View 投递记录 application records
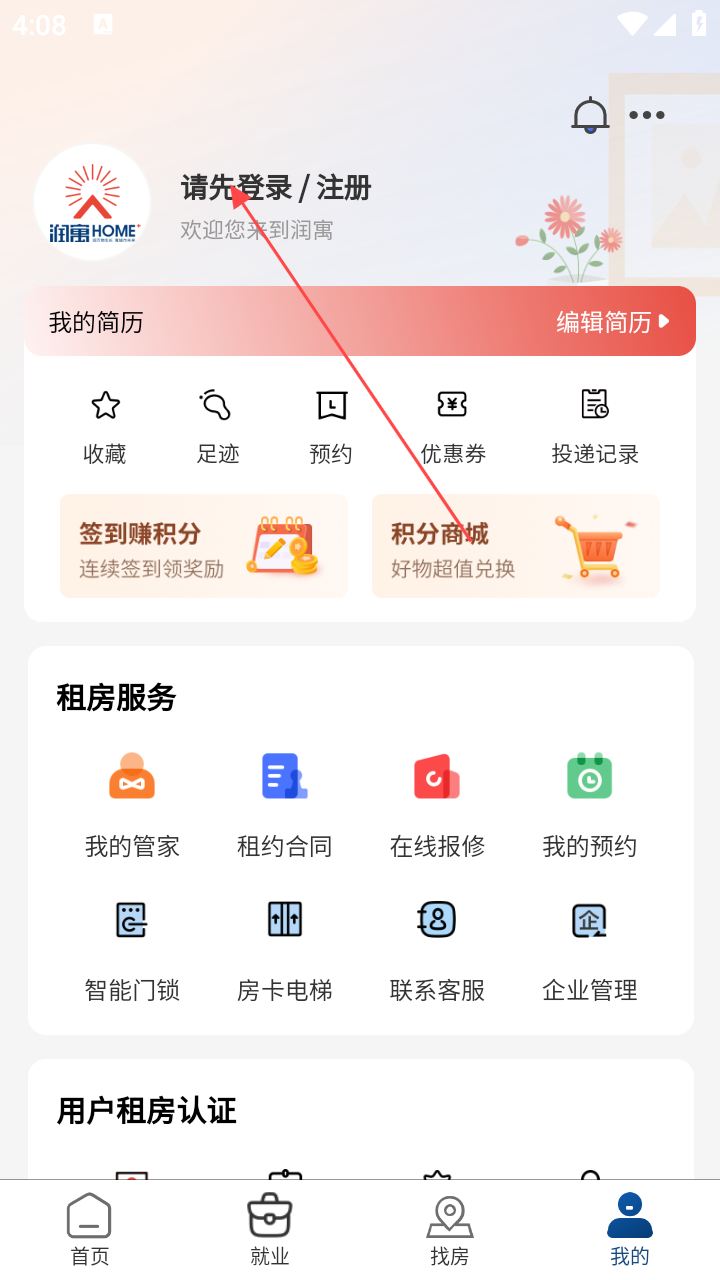 click(595, 427)
